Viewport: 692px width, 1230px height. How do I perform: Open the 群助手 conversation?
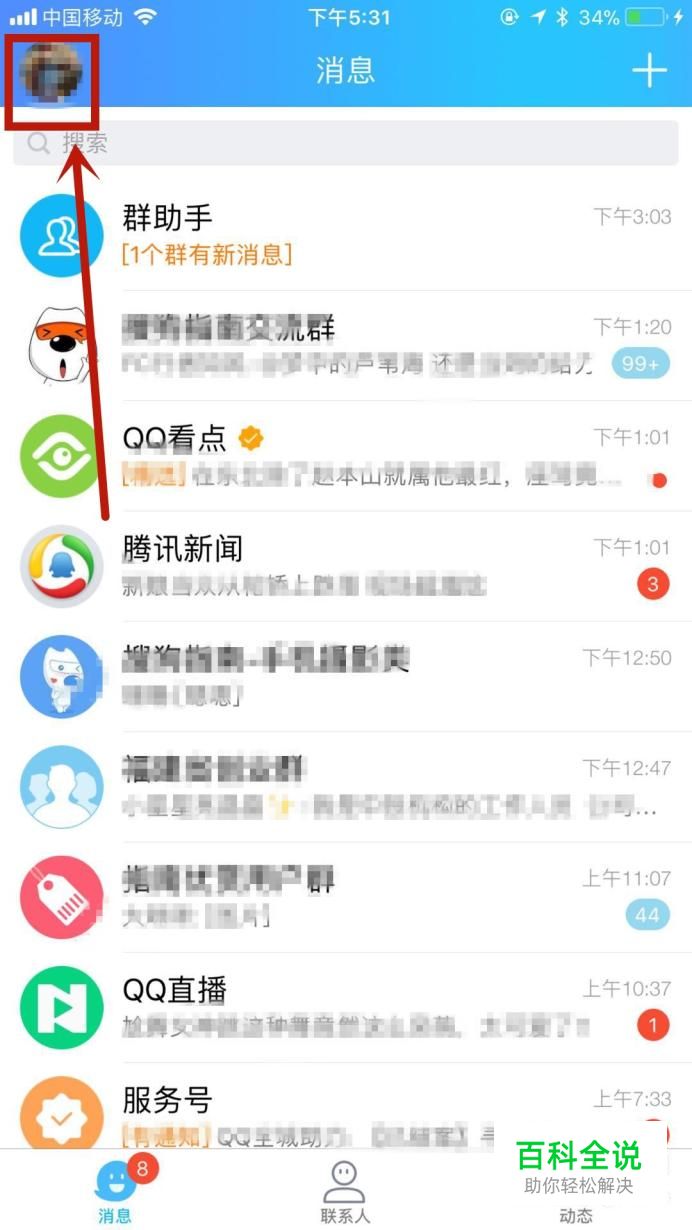345,236
